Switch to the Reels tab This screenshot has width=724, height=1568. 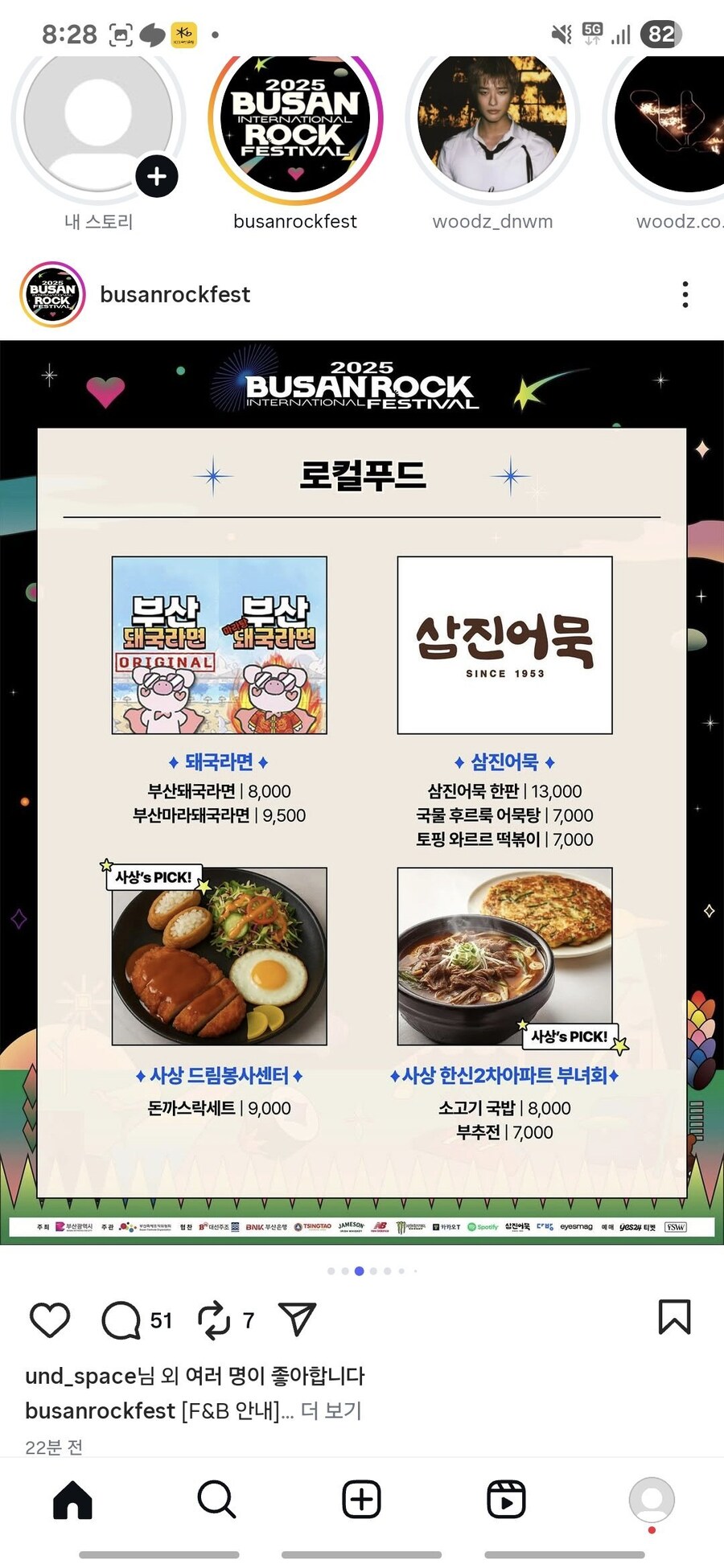[506, 1500]
